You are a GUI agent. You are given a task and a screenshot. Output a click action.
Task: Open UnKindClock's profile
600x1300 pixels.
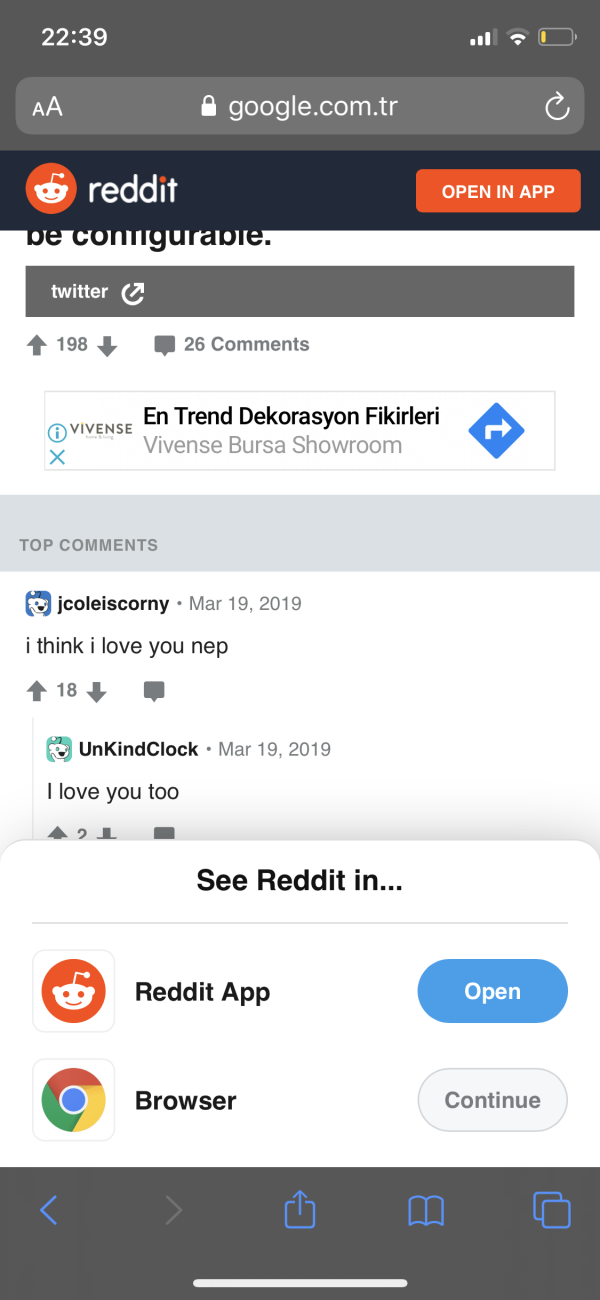click(x=138, y=749)
